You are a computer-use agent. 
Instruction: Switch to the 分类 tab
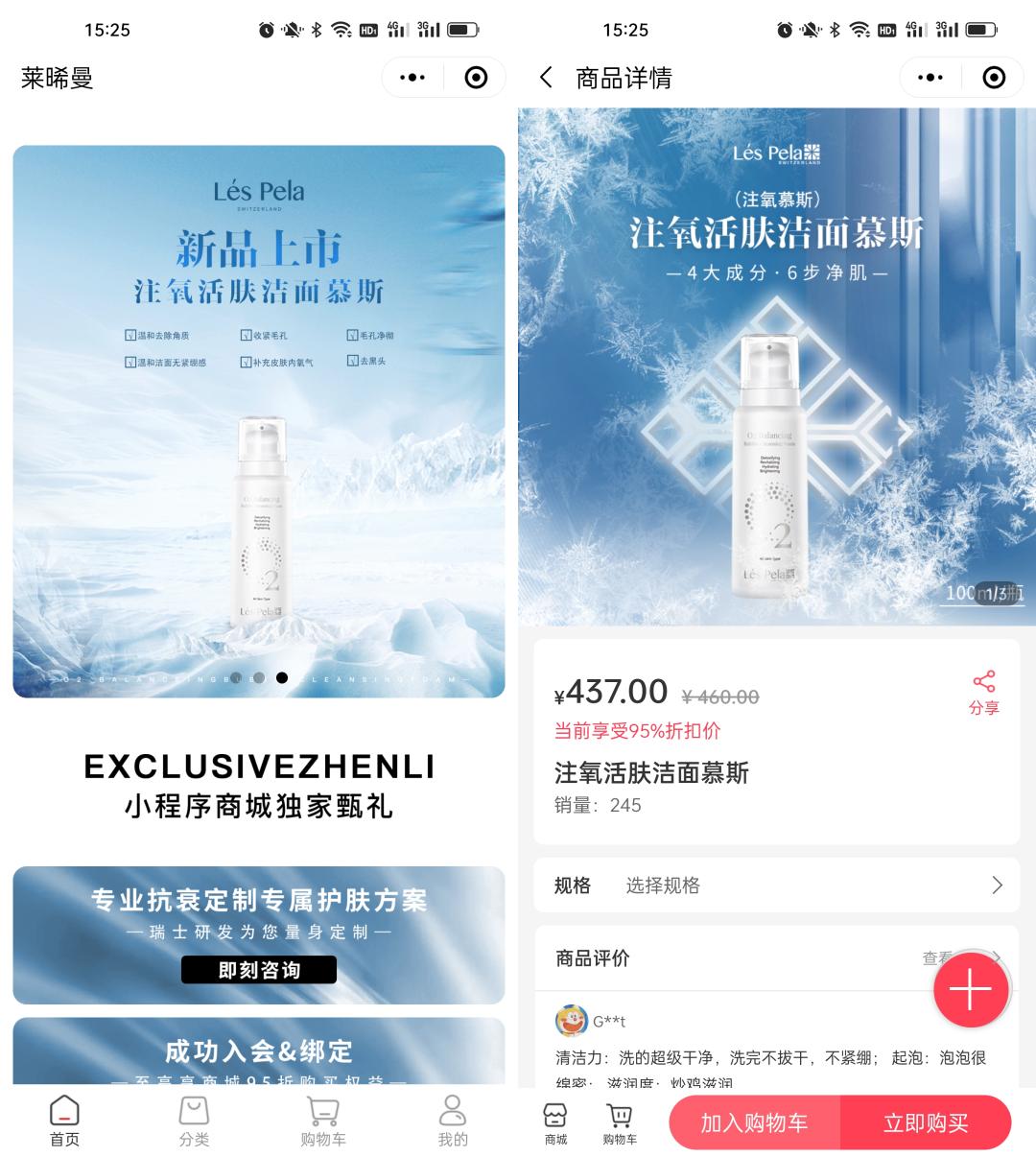coord(194,1121)
